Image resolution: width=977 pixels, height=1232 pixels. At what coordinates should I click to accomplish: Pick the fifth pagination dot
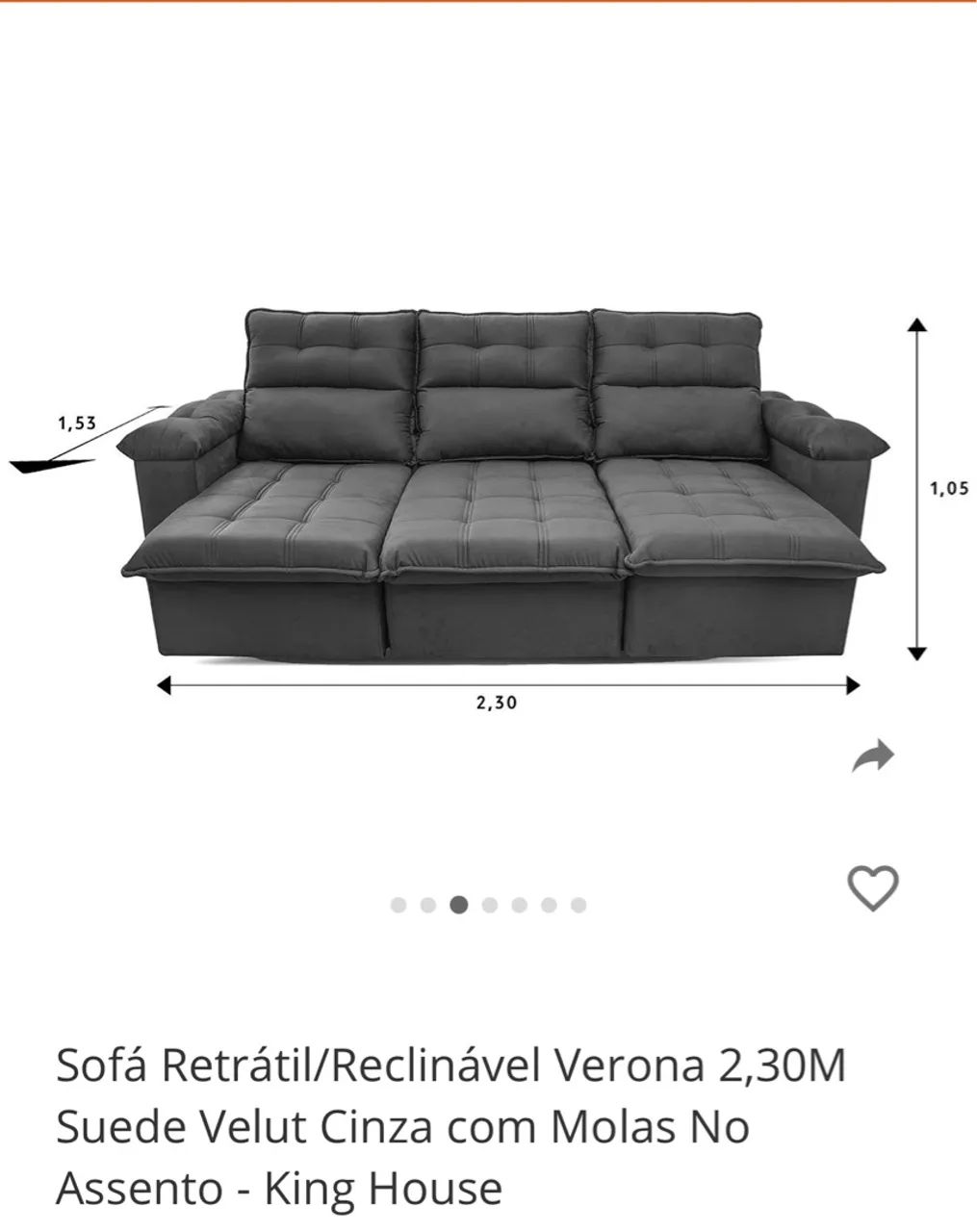pyautogui.click(x=519, y=905)
